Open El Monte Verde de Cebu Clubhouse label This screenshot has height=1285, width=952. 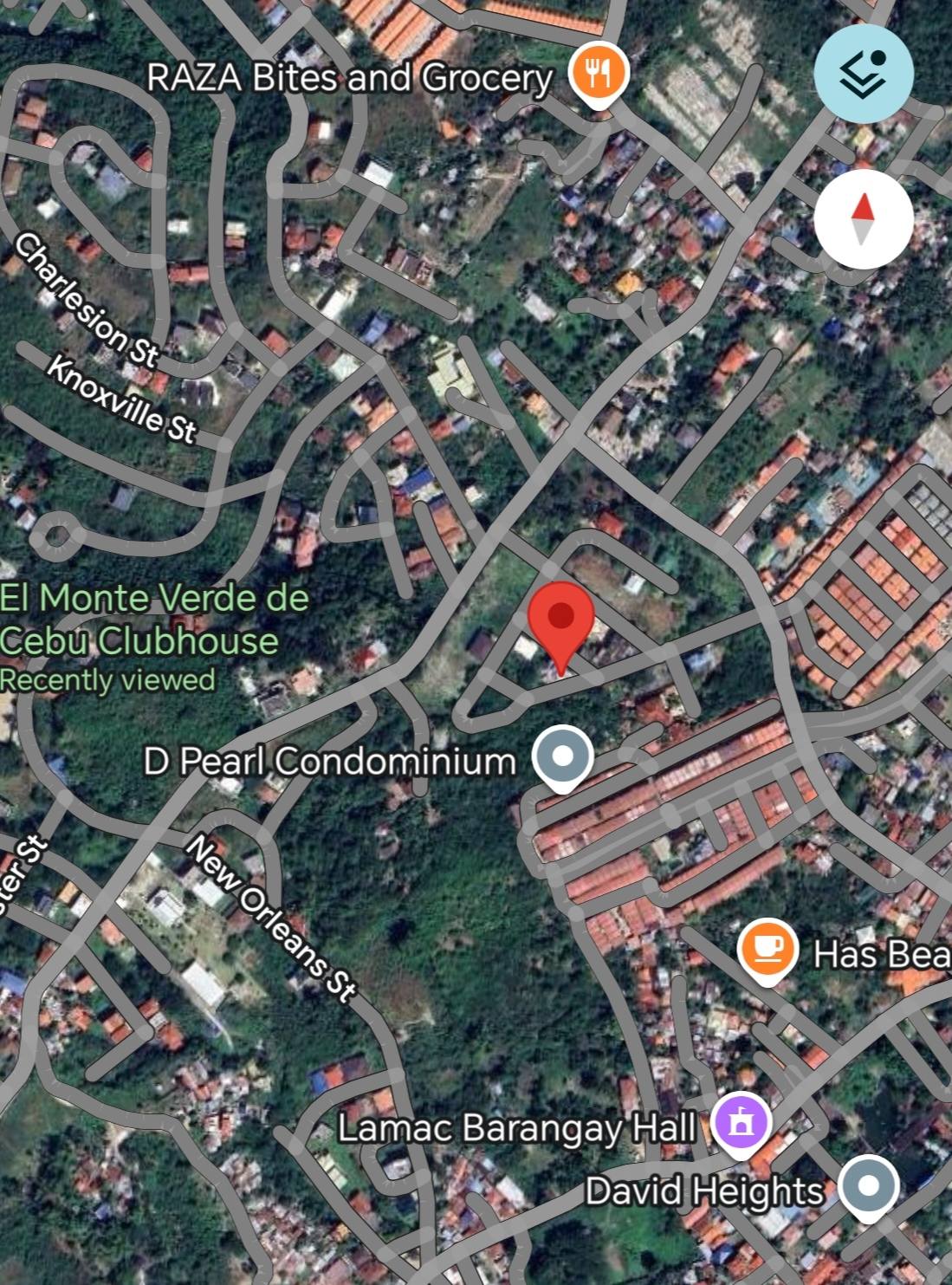point(152,620)
